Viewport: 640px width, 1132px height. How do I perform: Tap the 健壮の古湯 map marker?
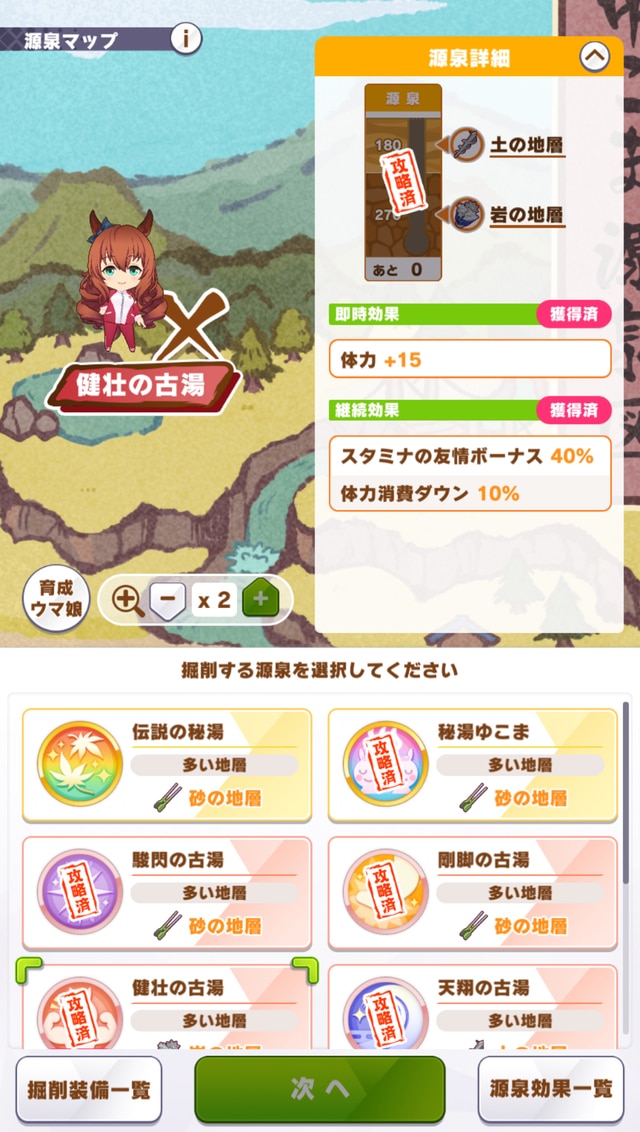143,385
